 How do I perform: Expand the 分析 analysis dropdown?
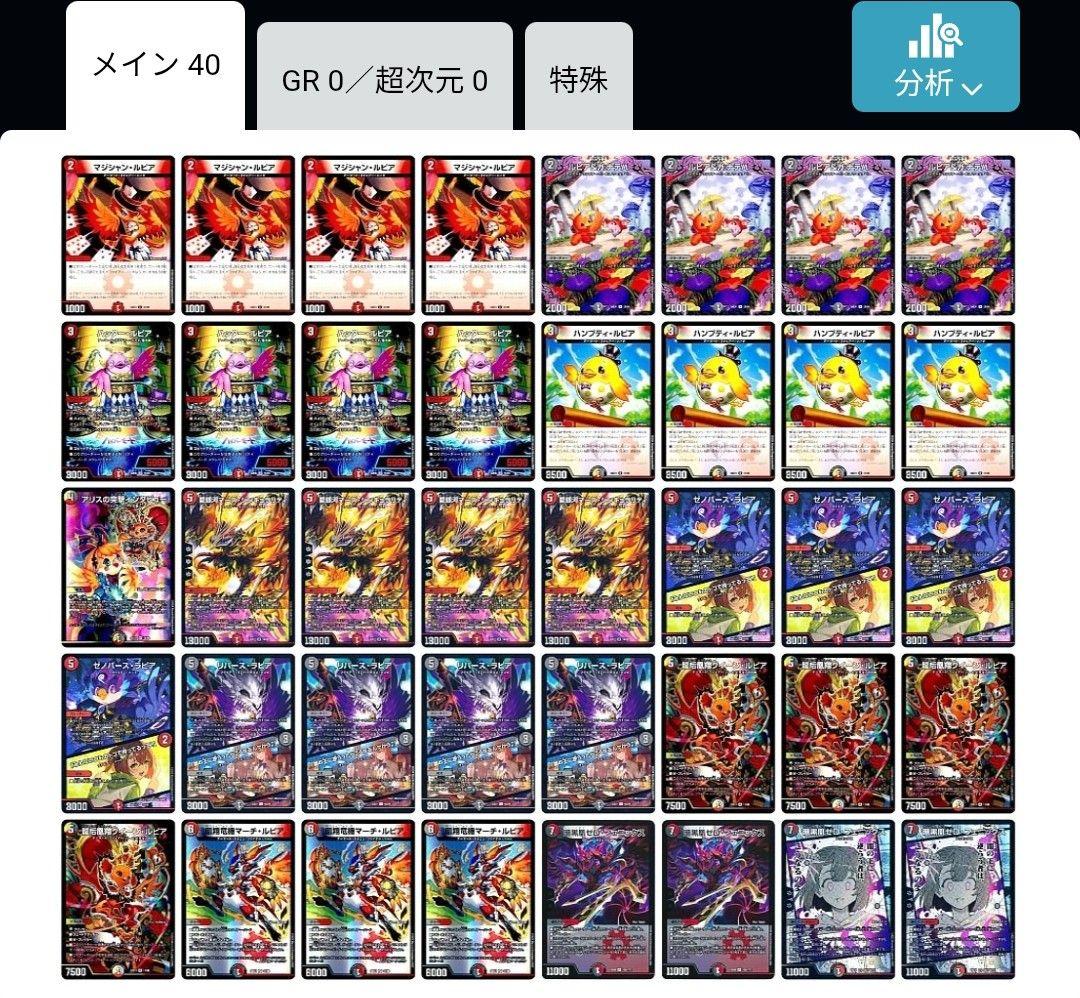tap(935, 58)
